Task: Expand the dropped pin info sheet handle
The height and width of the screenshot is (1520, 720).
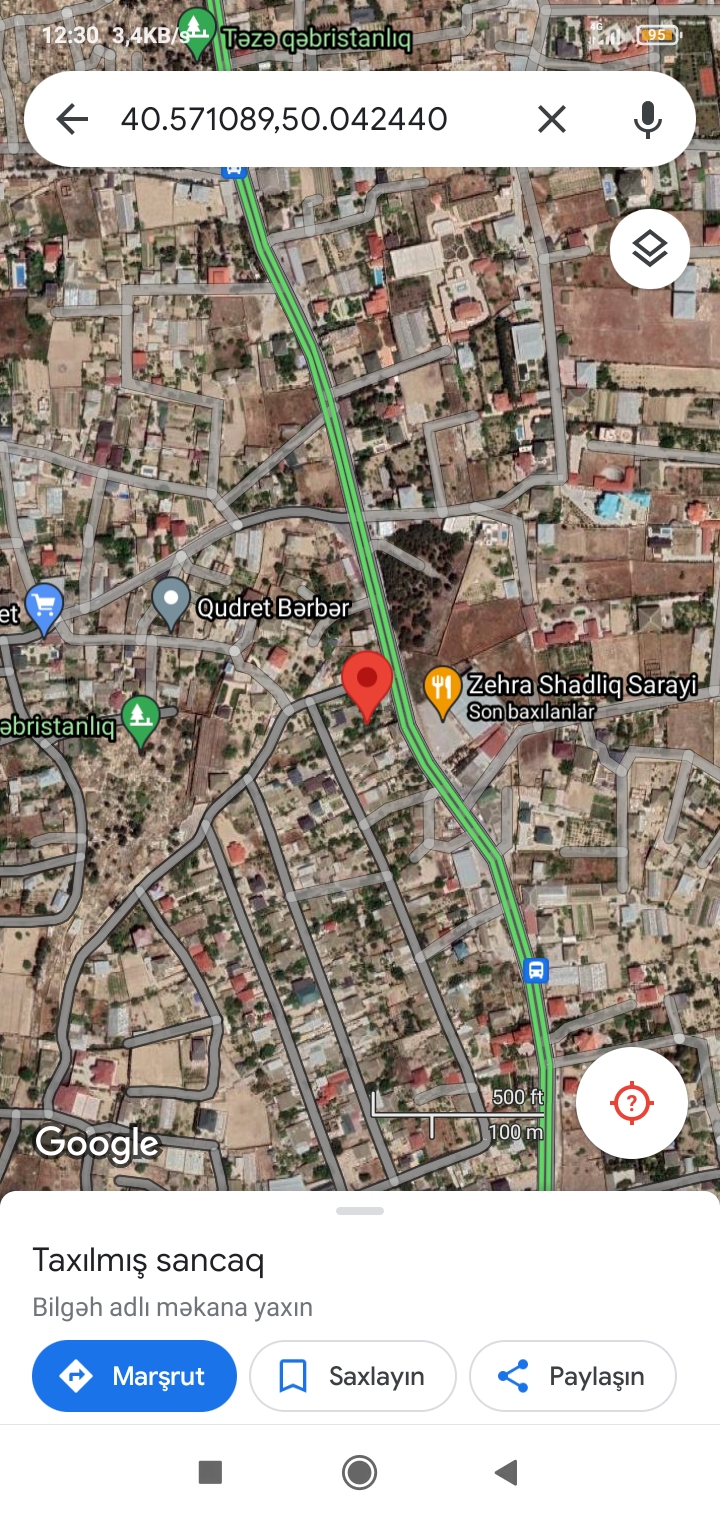Action: tap(360, 1211)
